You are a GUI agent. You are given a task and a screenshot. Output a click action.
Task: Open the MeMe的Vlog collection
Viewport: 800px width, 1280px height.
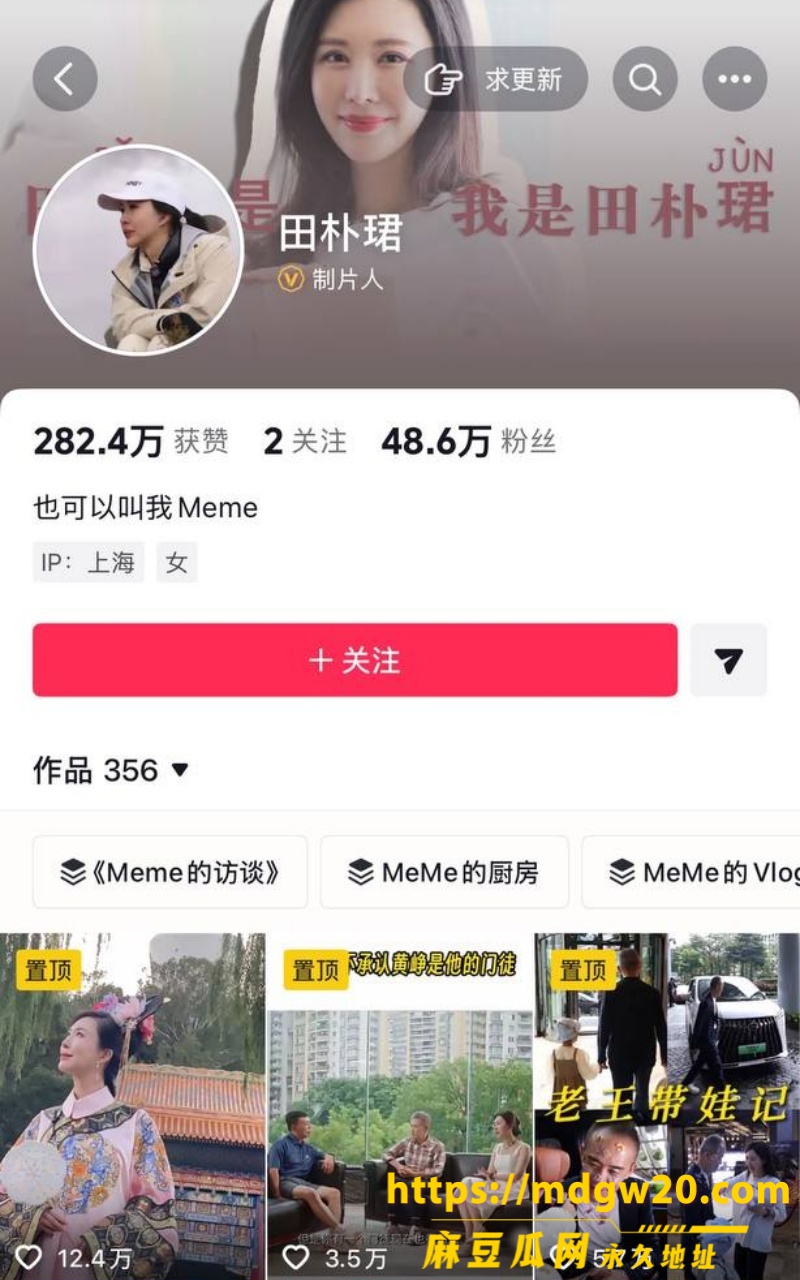pos(692,872)
